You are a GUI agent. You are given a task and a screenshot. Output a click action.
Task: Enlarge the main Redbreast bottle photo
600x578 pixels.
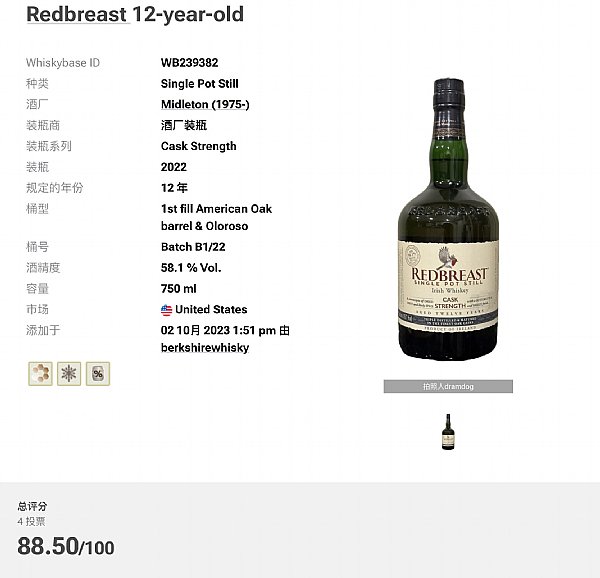pos(448,220)
